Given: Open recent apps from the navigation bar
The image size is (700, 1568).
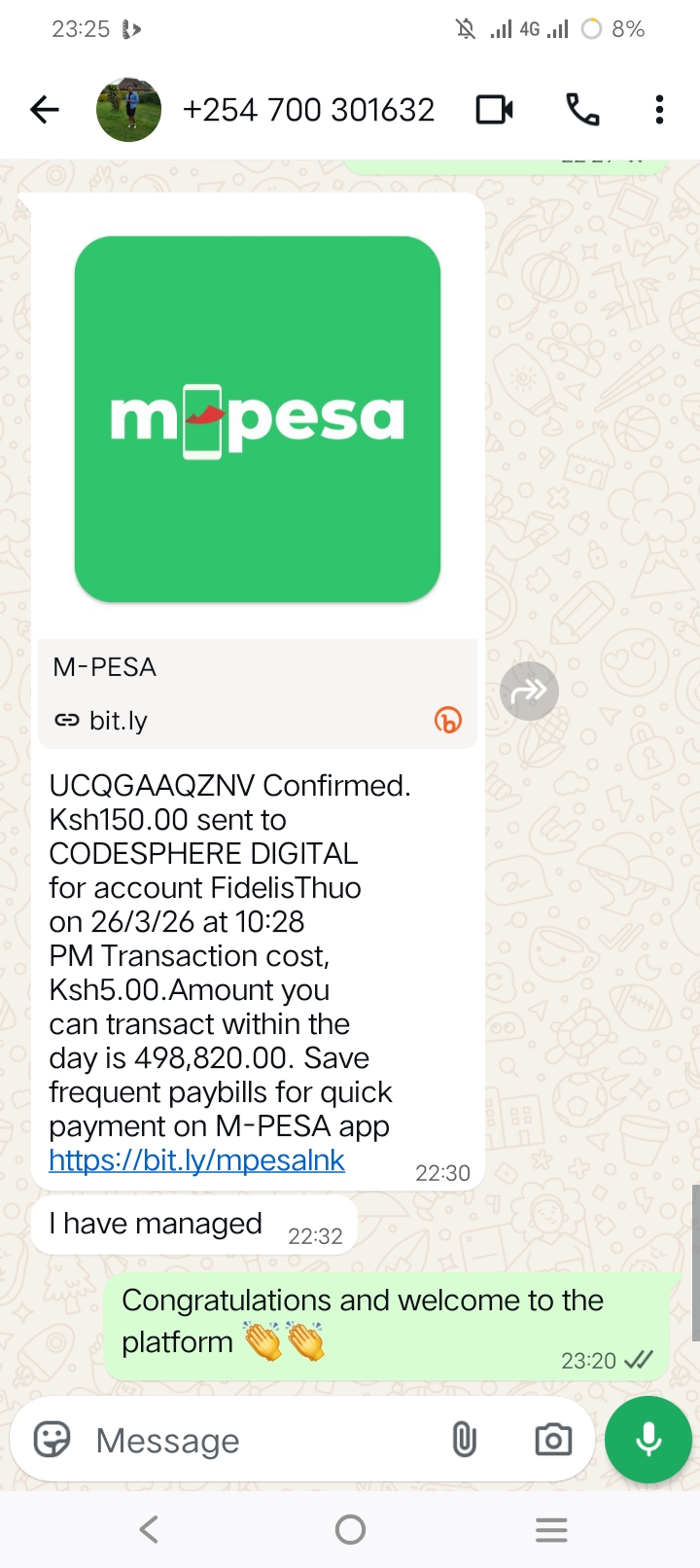Looking at the screenshot, I should click(x=551, y=1528).
